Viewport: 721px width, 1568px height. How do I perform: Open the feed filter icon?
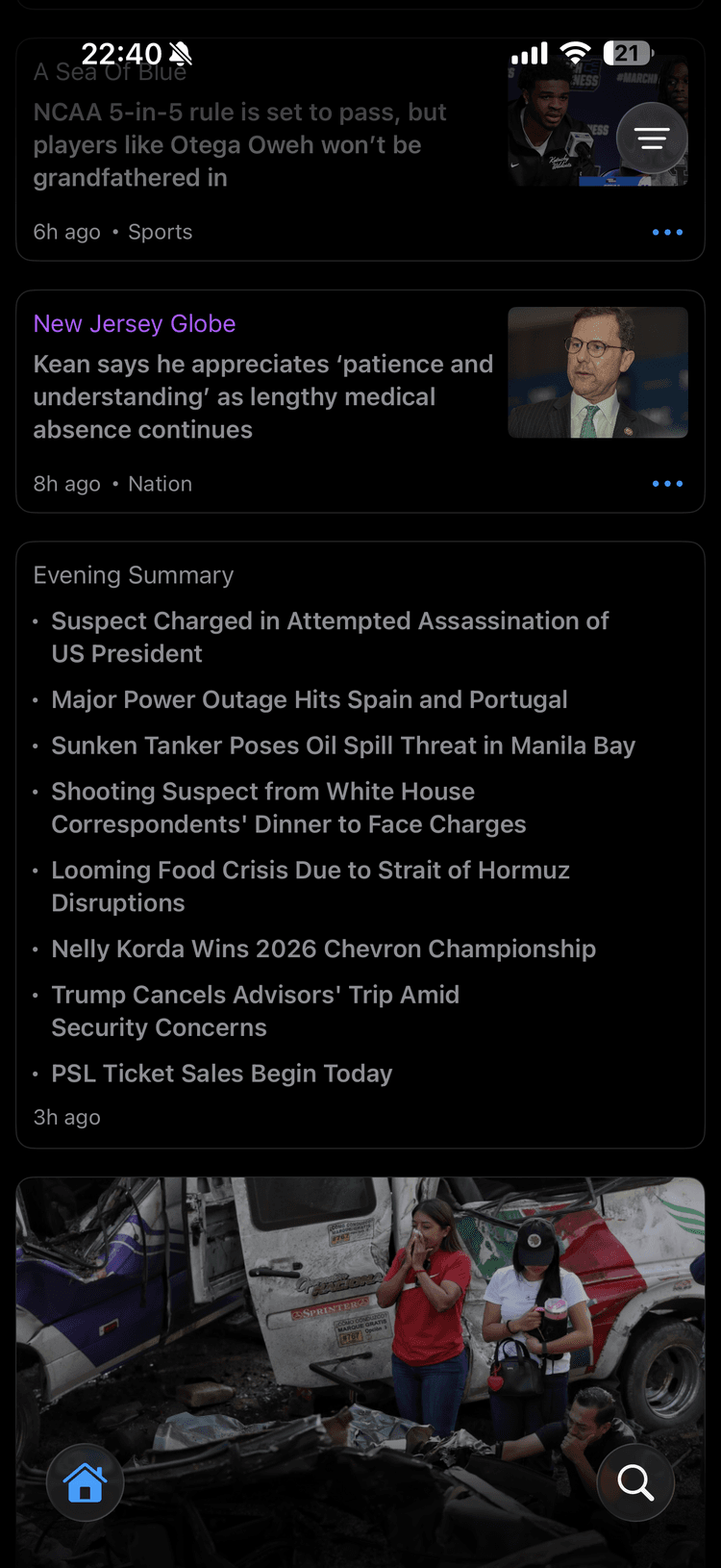tap(651, 138)
